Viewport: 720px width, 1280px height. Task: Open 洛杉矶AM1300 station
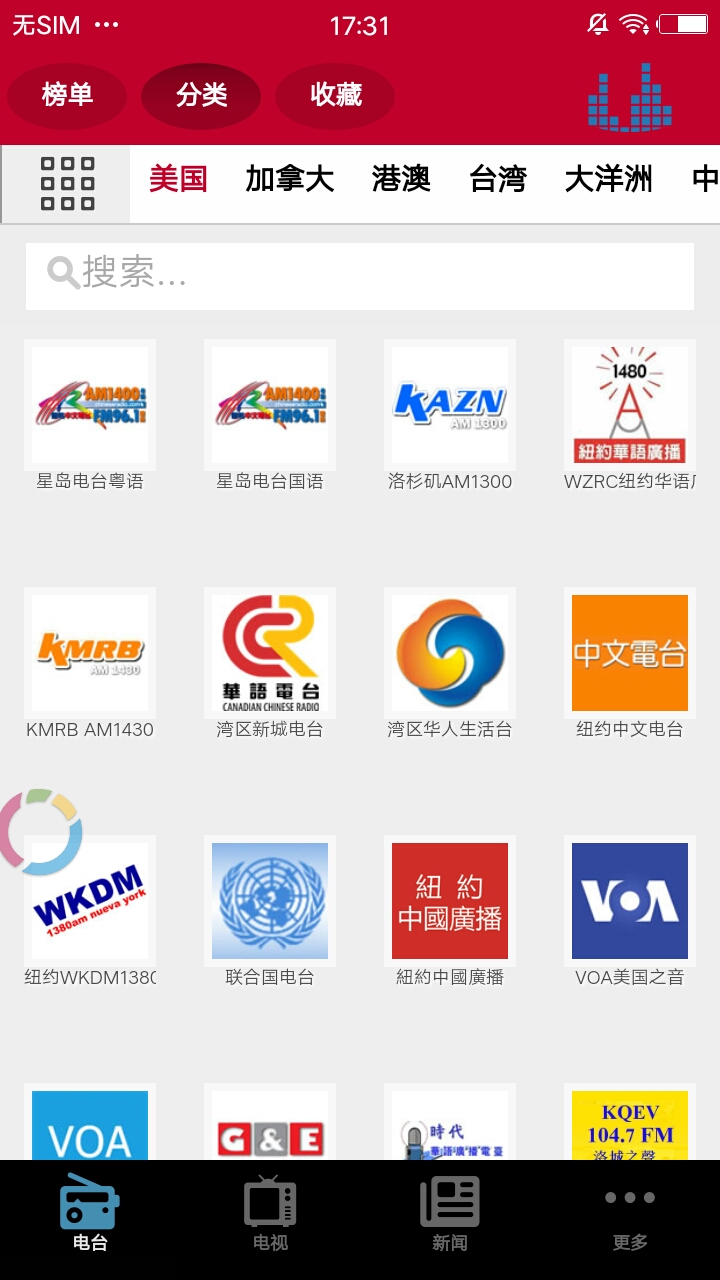pos(450,405)
